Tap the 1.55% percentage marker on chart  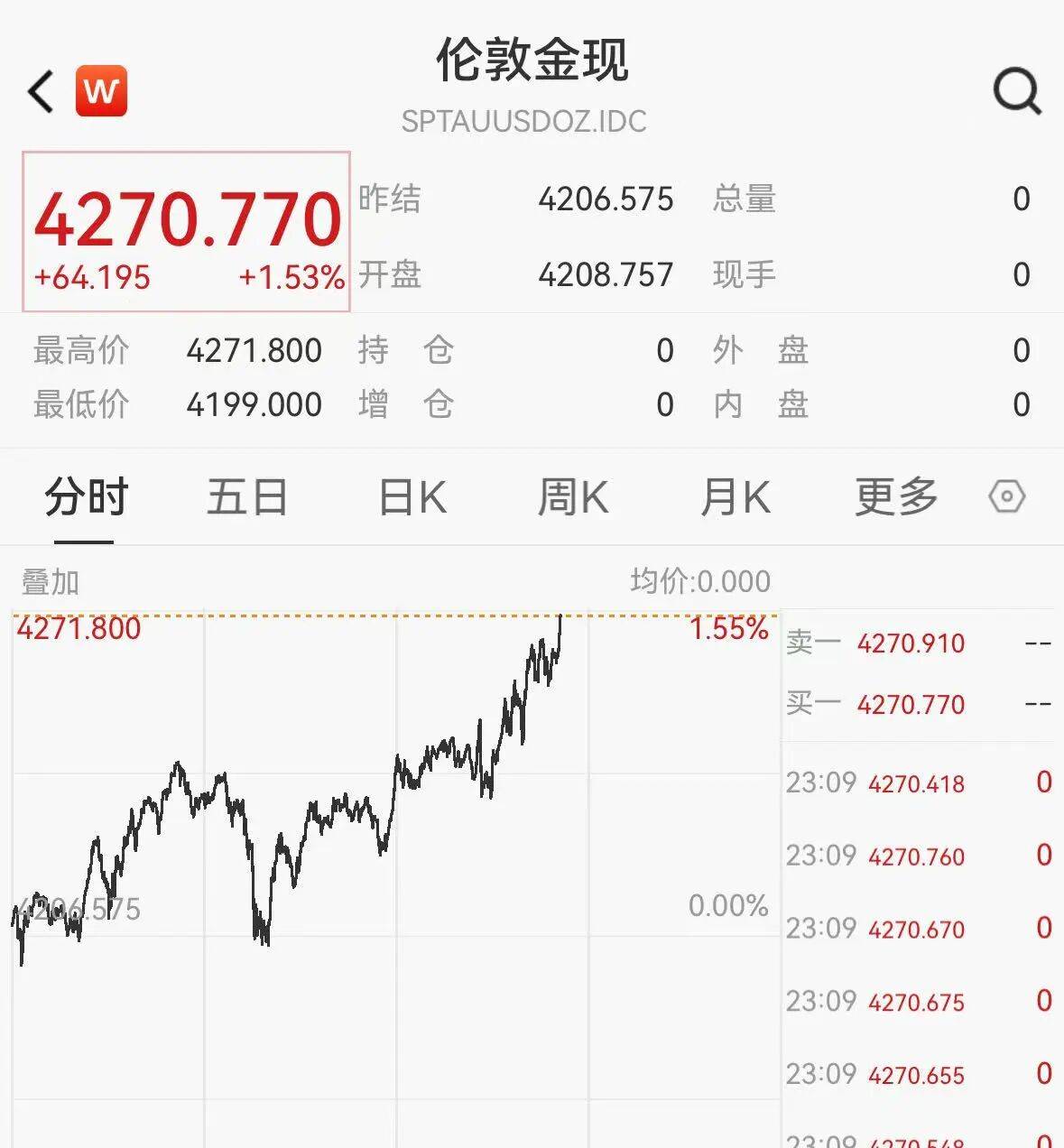point(729,631)
